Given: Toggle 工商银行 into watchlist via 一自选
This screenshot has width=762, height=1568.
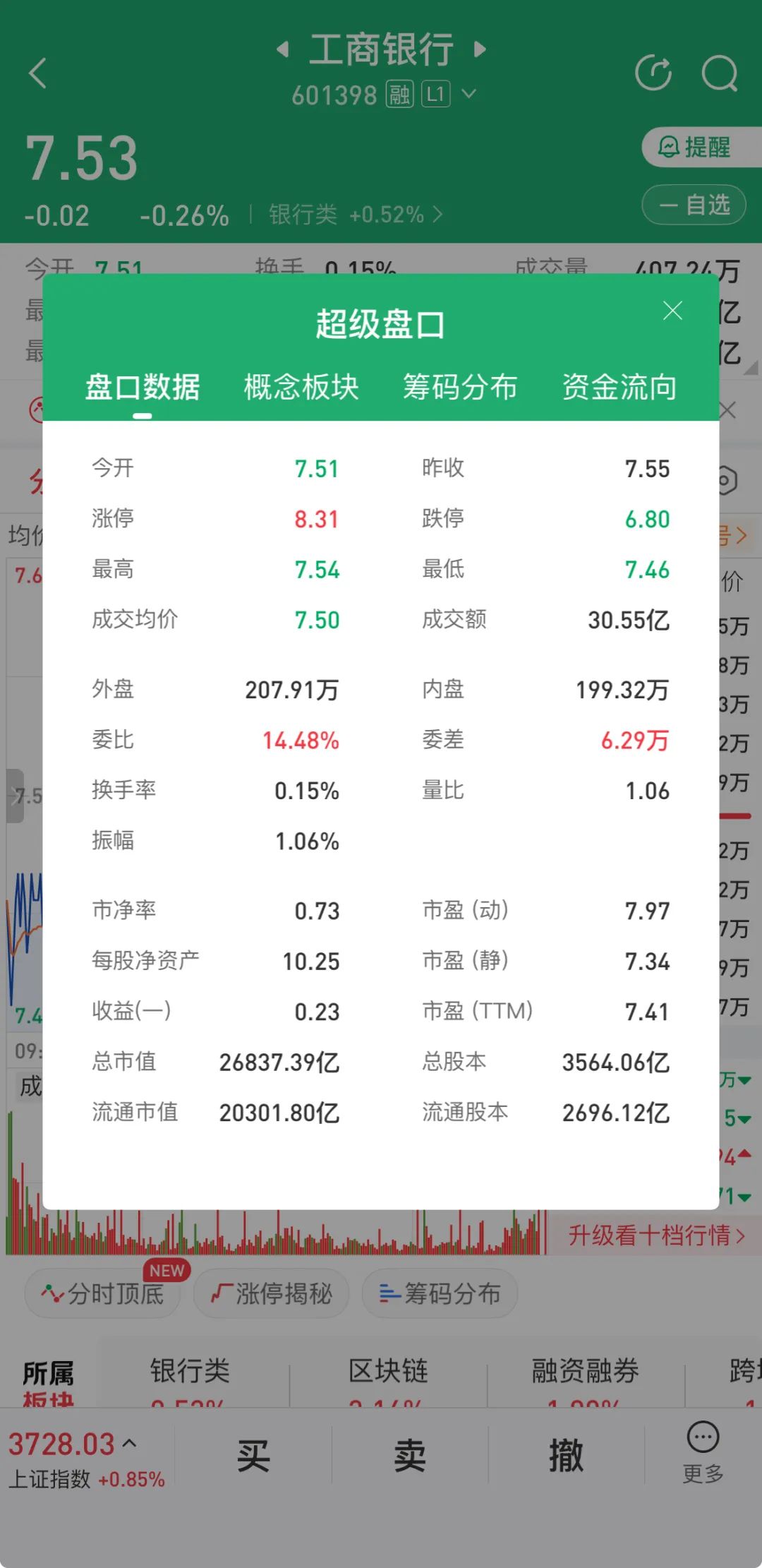Looking at the screenshot, I should click(x=694, y=203).
